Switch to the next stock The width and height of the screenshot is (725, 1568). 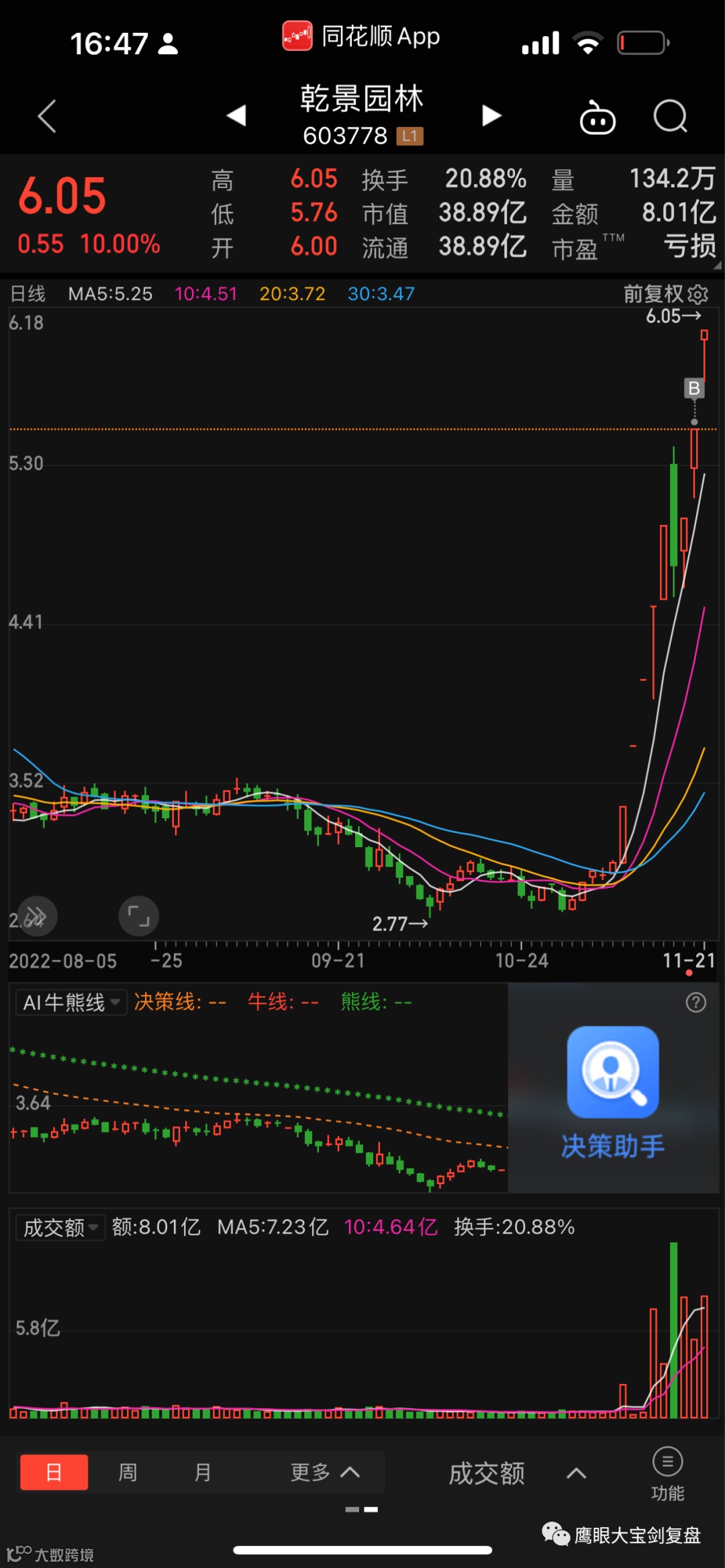491,115
